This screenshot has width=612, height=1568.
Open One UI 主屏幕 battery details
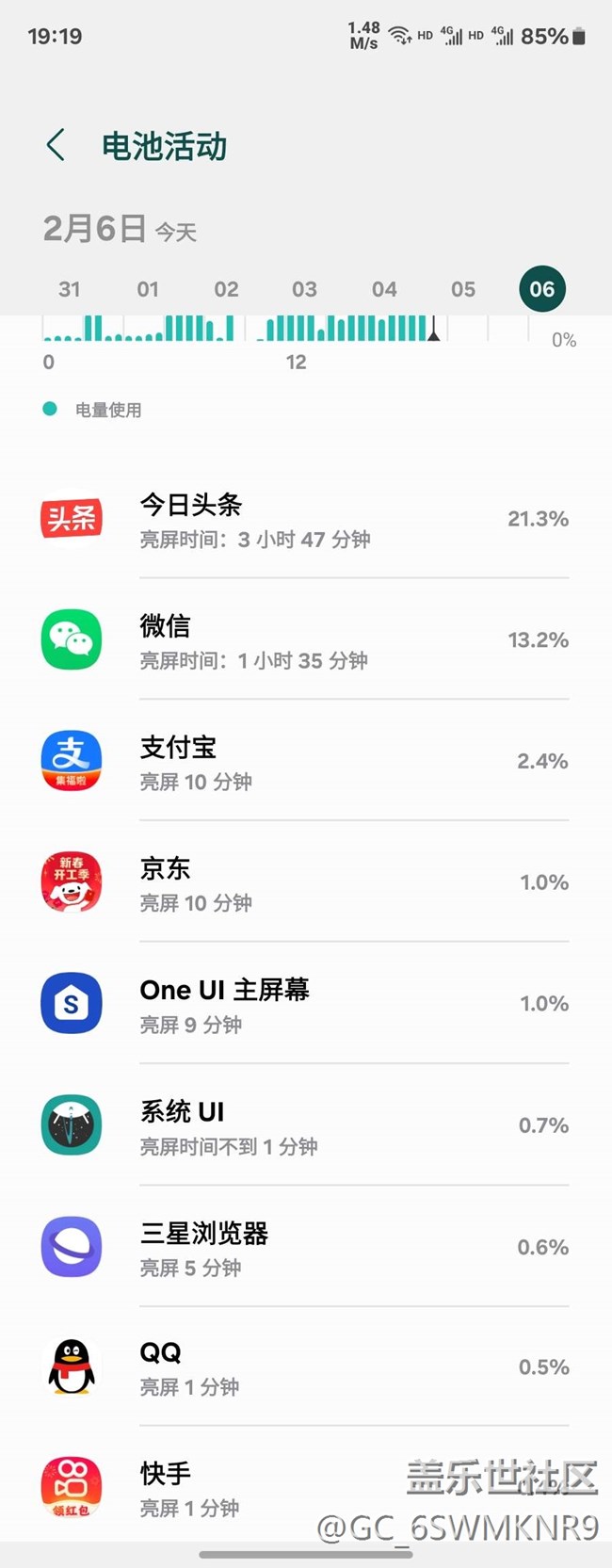(306, 1004)
